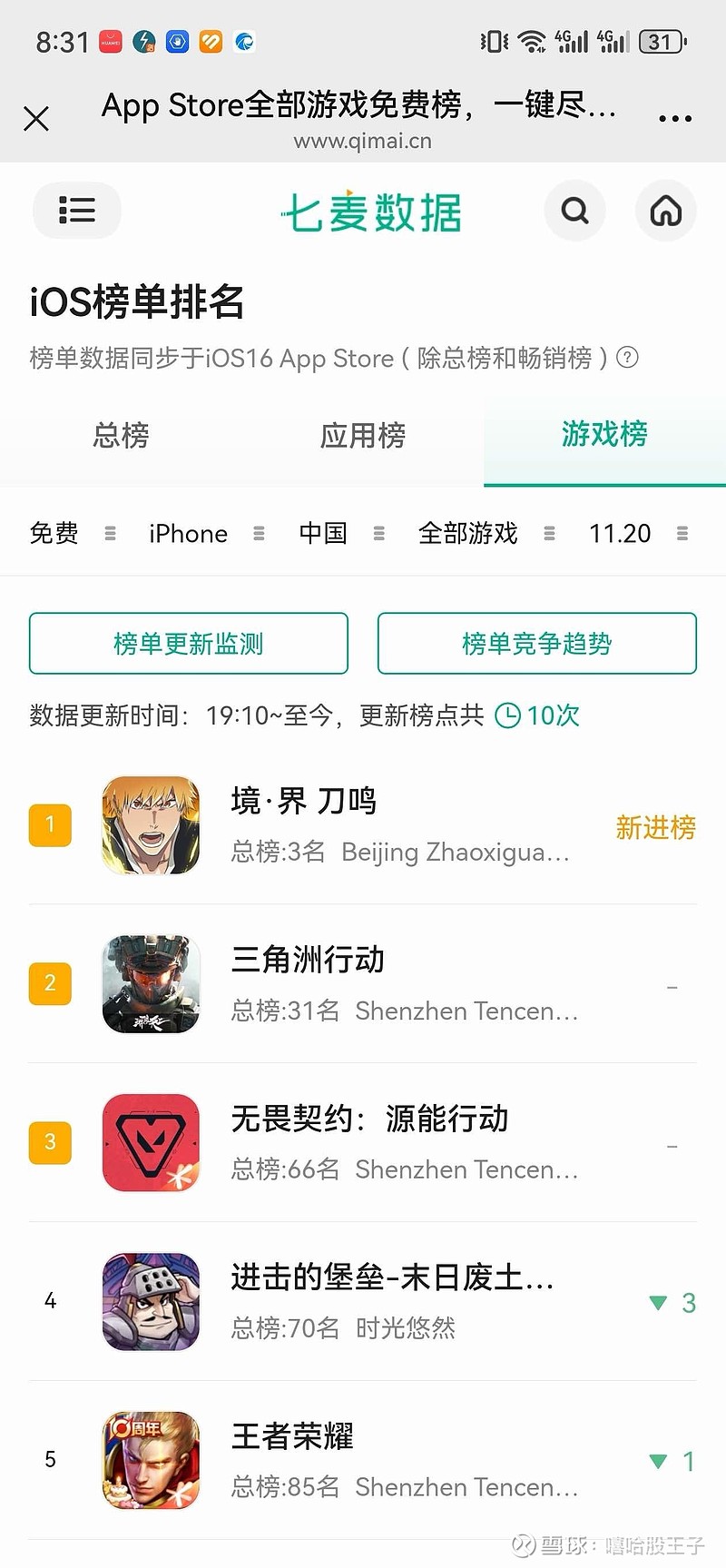Switch to the 总榜 tab

(x=120, y=436)
